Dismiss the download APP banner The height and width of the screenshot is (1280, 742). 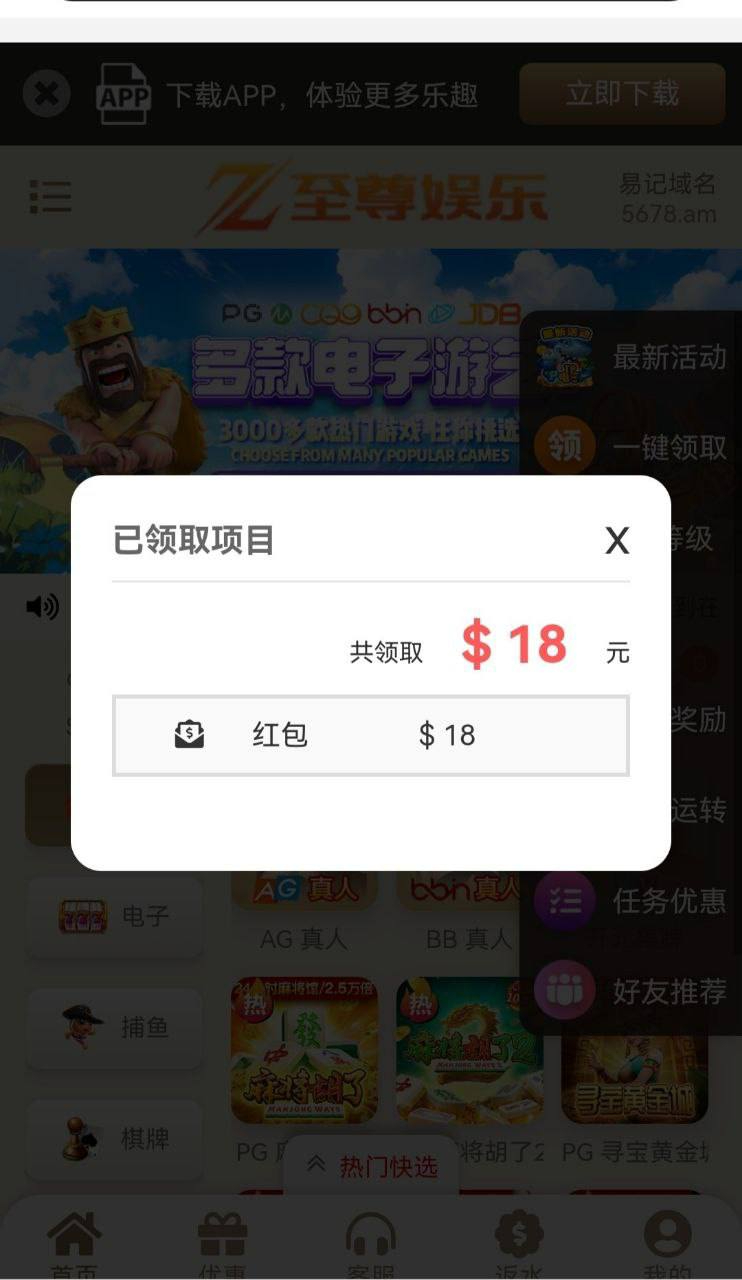(x=46, y=95)
